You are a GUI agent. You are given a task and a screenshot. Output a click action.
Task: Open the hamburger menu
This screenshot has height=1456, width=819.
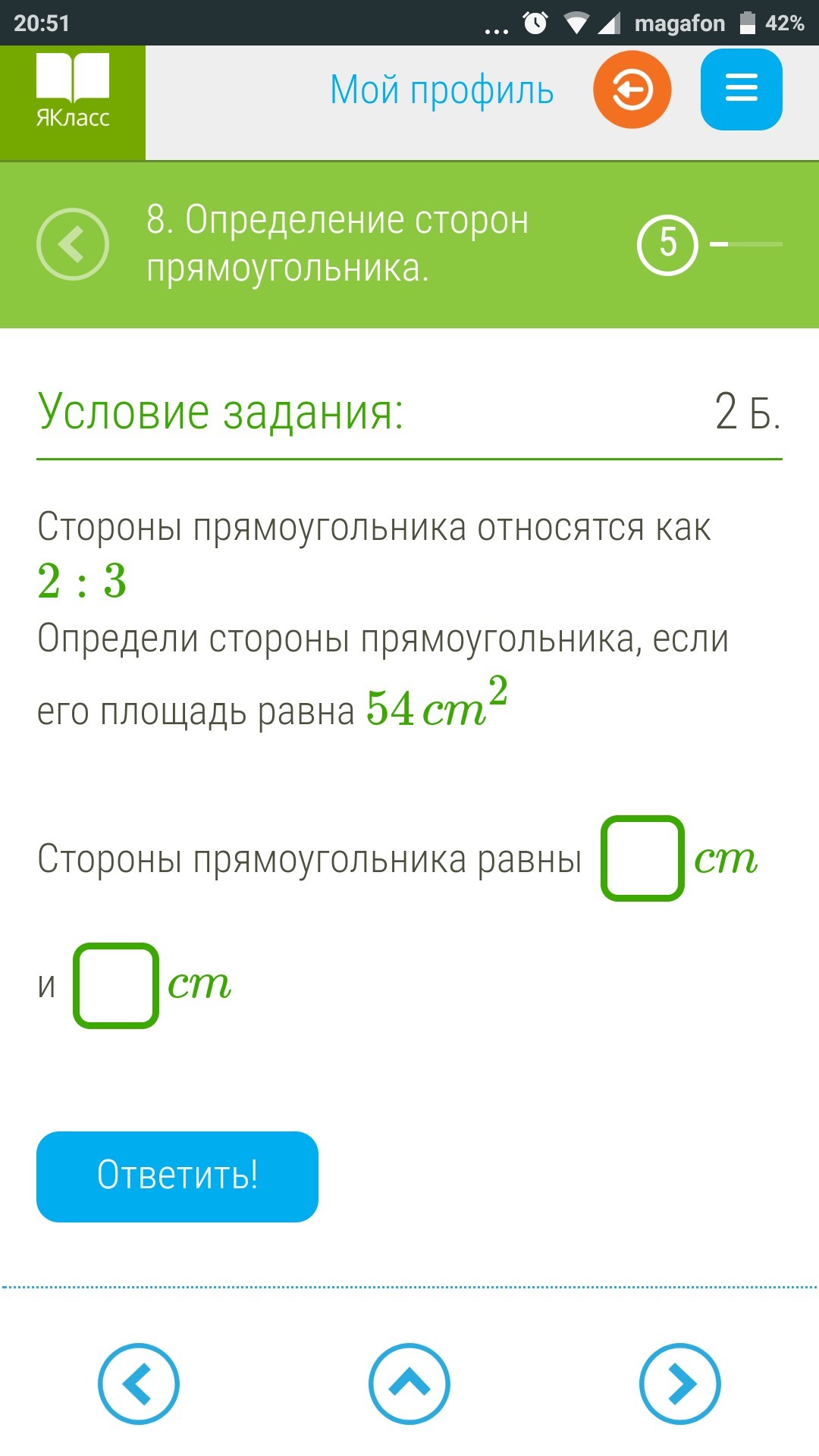741,89
